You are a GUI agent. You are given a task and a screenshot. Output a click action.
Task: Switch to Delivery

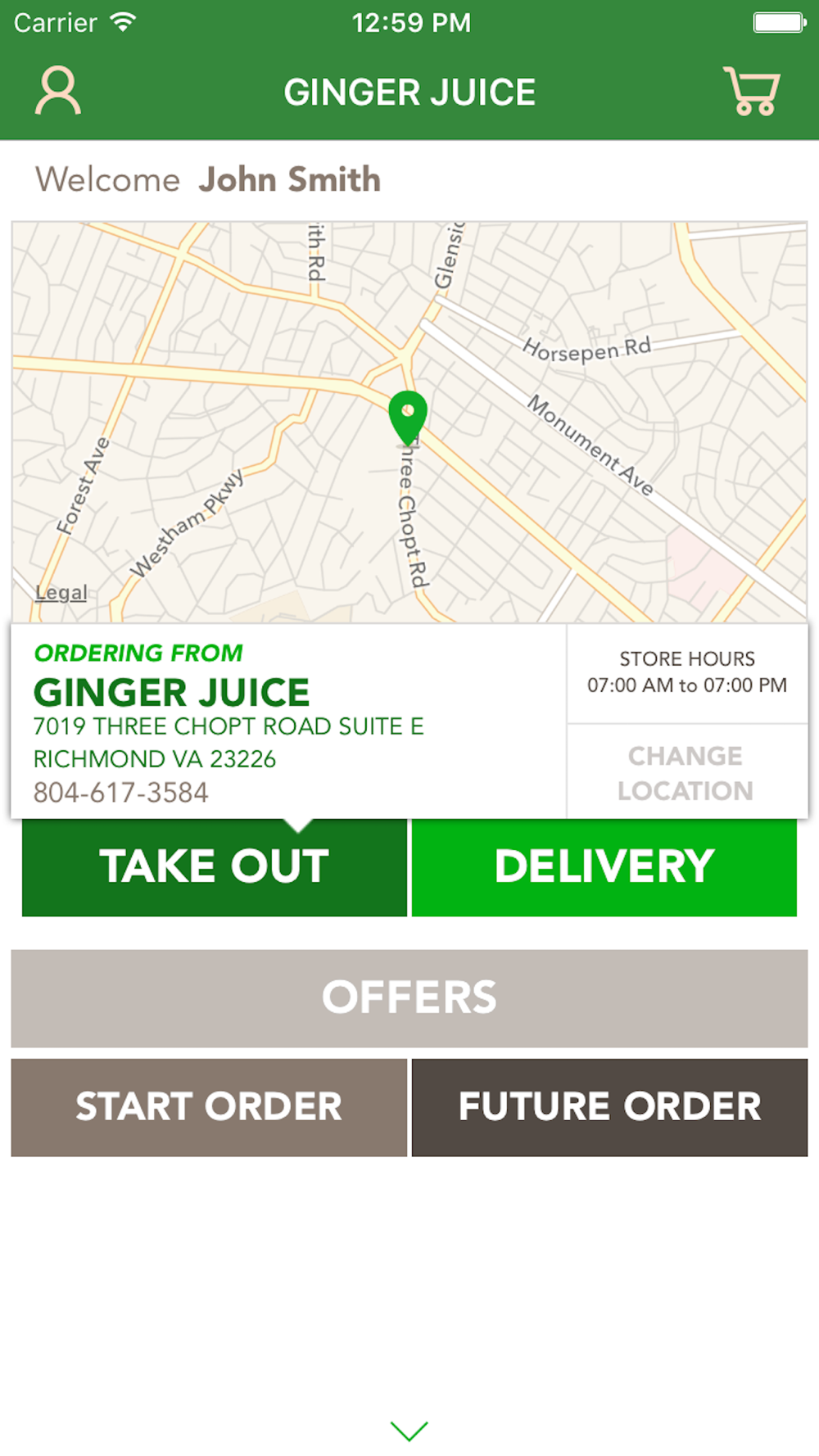pos(604,867)
